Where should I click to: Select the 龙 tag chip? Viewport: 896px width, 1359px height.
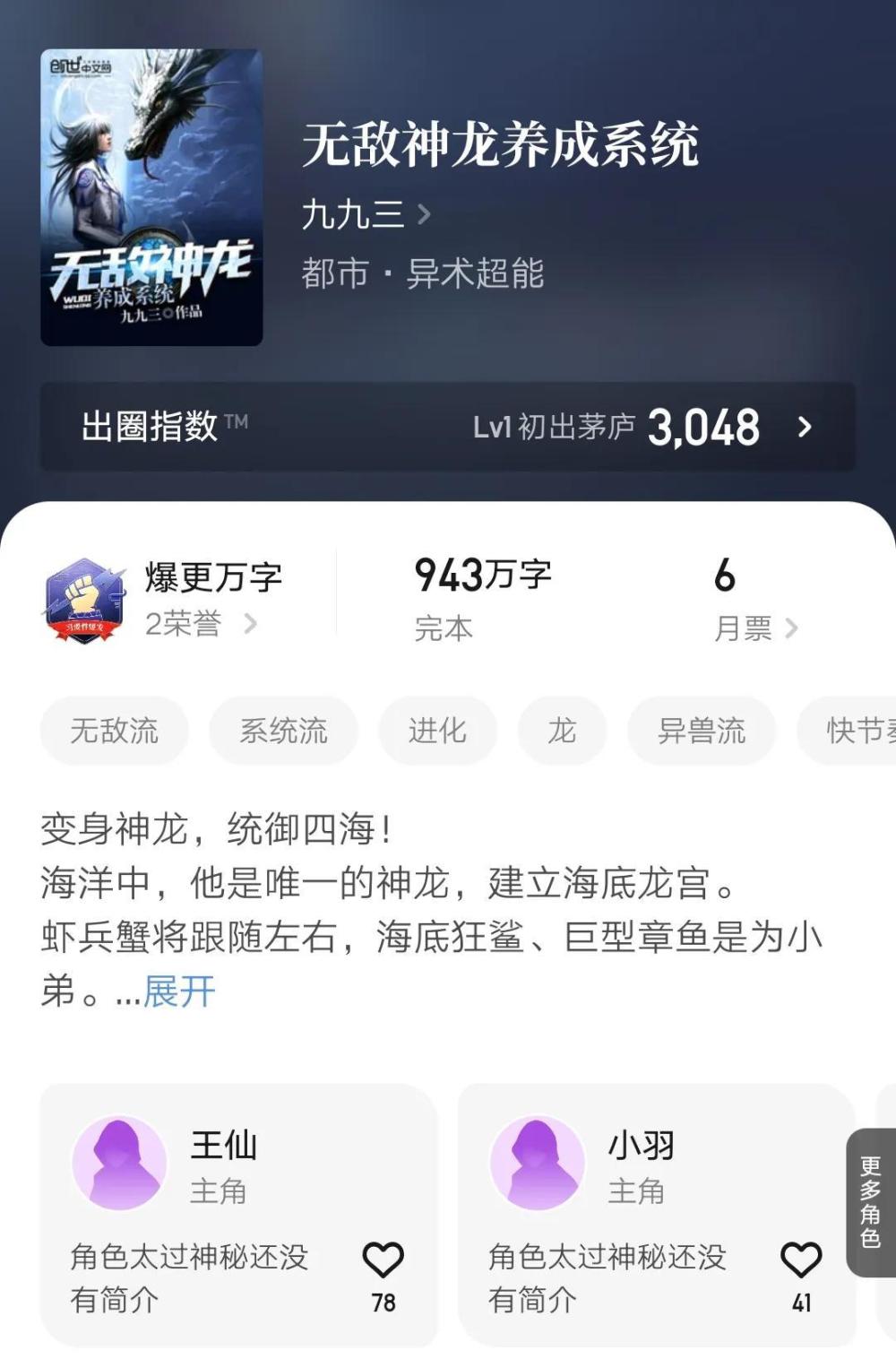tap(562, 731)
